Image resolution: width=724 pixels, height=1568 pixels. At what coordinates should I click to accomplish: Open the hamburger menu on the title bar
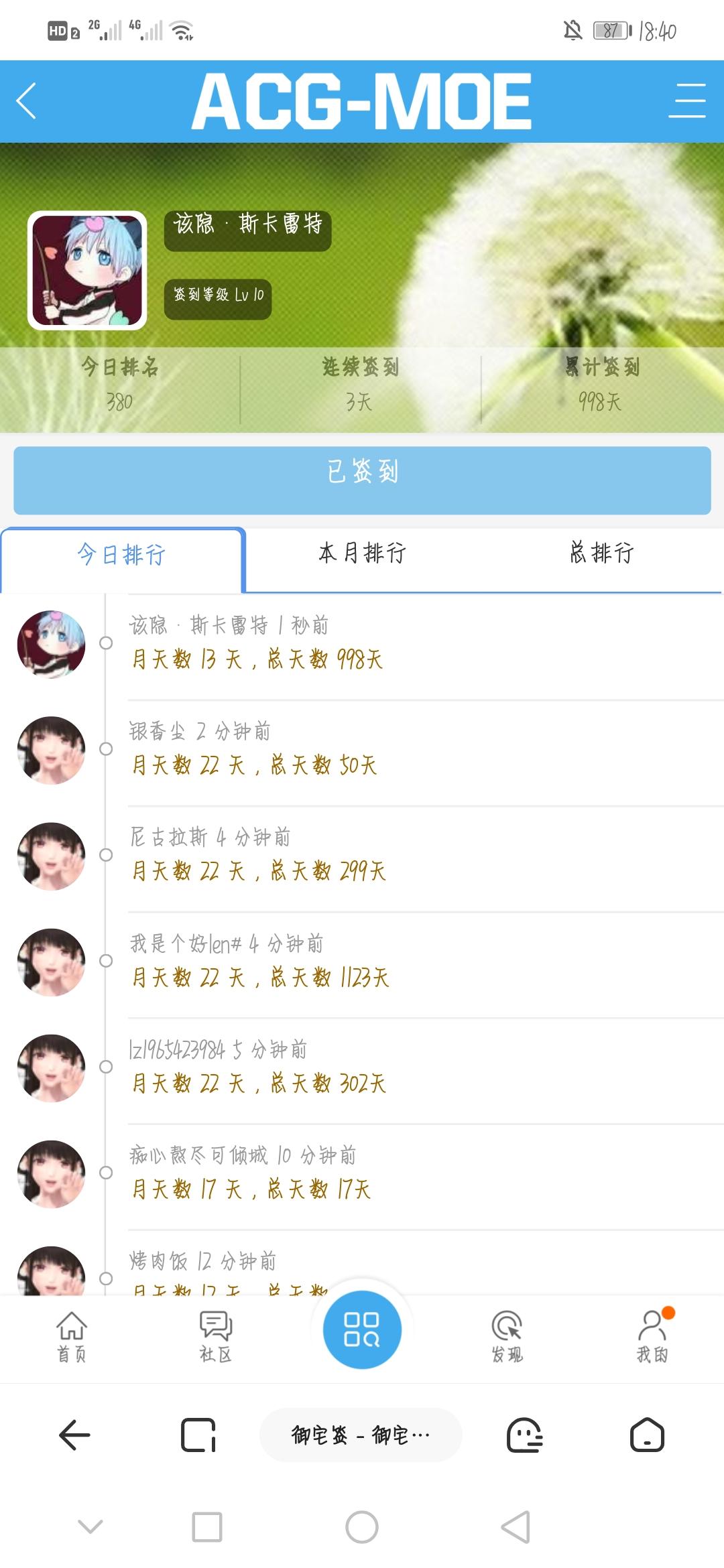coord(686,101)
